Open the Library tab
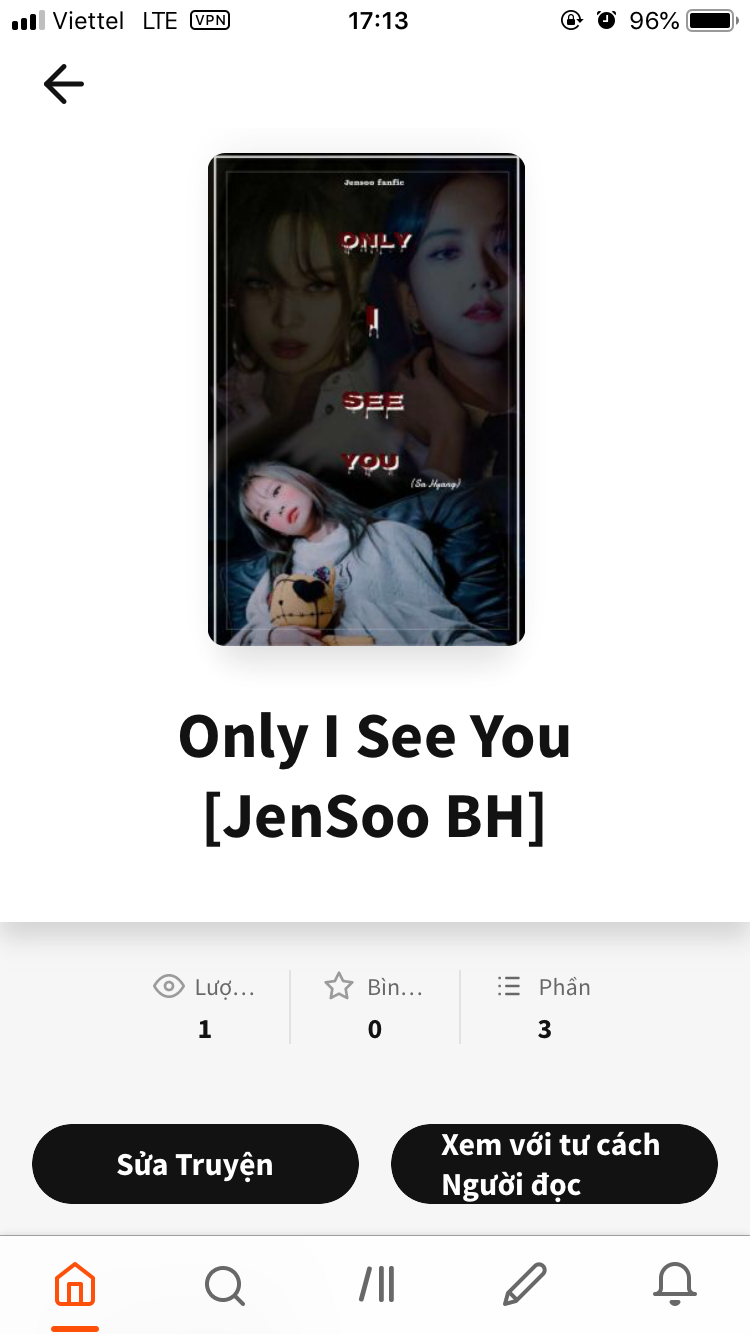This screenshot has height=1334, width=750. tap(377, 1284)
